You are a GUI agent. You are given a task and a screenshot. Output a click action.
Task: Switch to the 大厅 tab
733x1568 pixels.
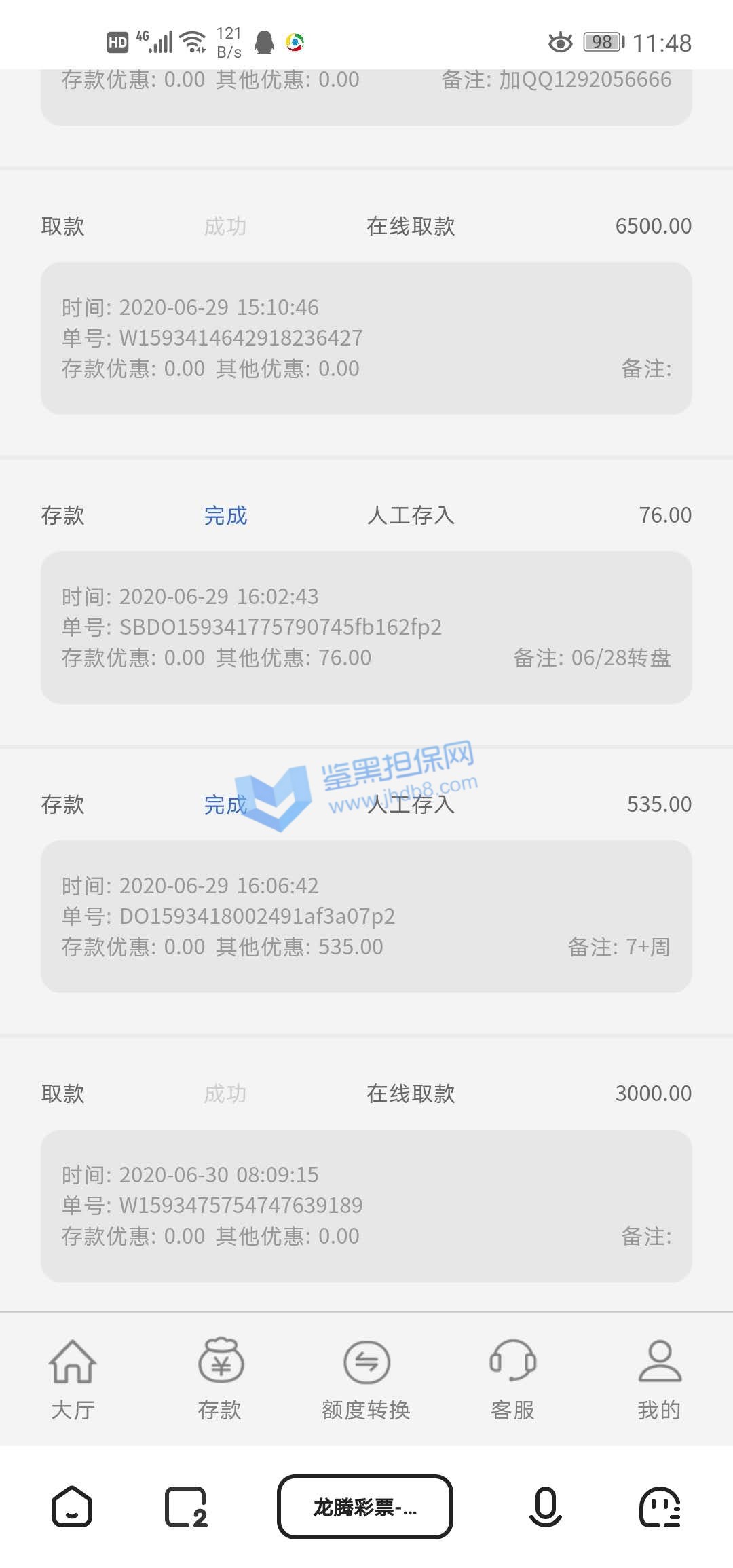coord(73,1379)
